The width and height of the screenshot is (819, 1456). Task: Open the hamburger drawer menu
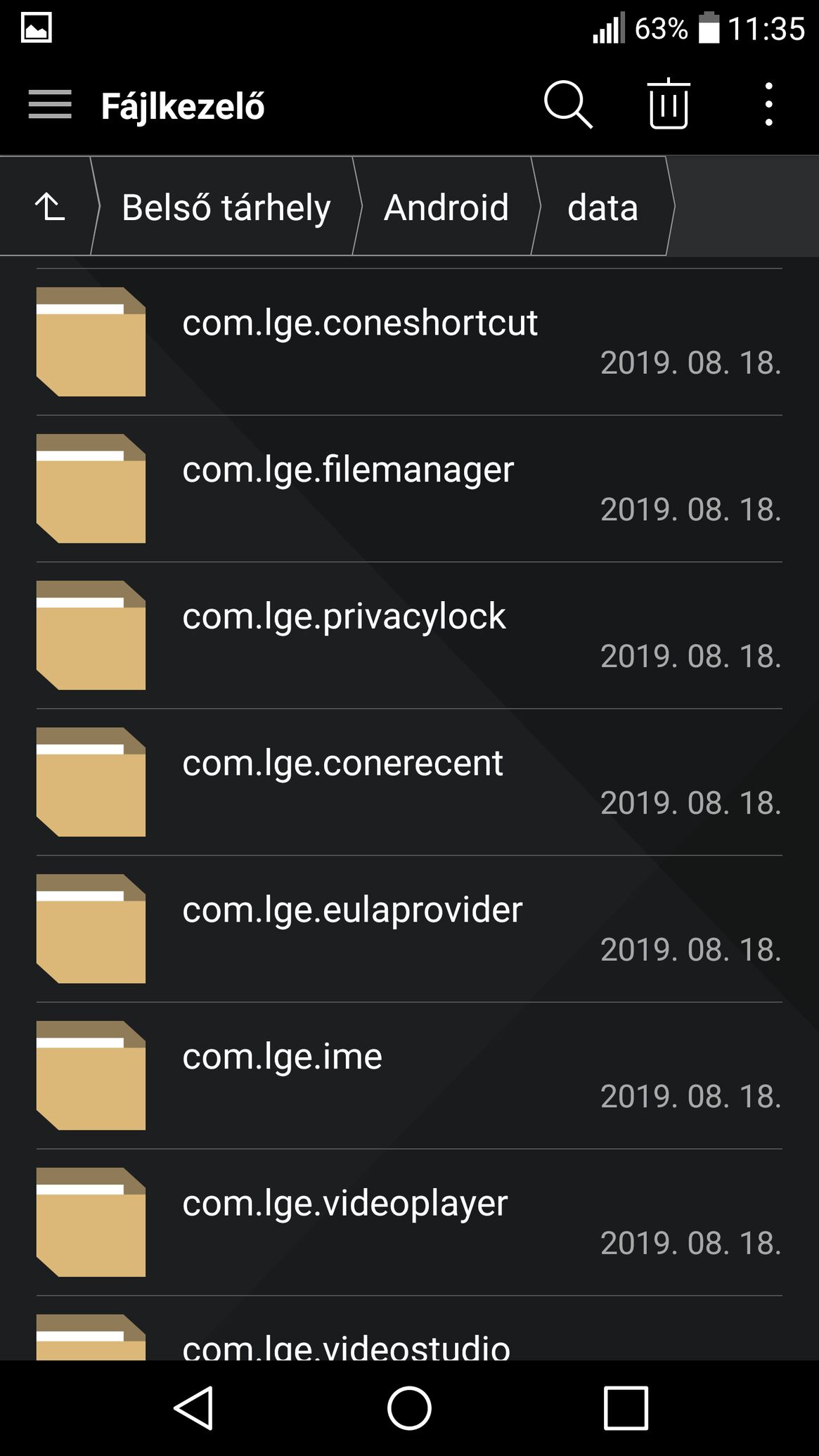pyautogui.click(x=50, y=105)
